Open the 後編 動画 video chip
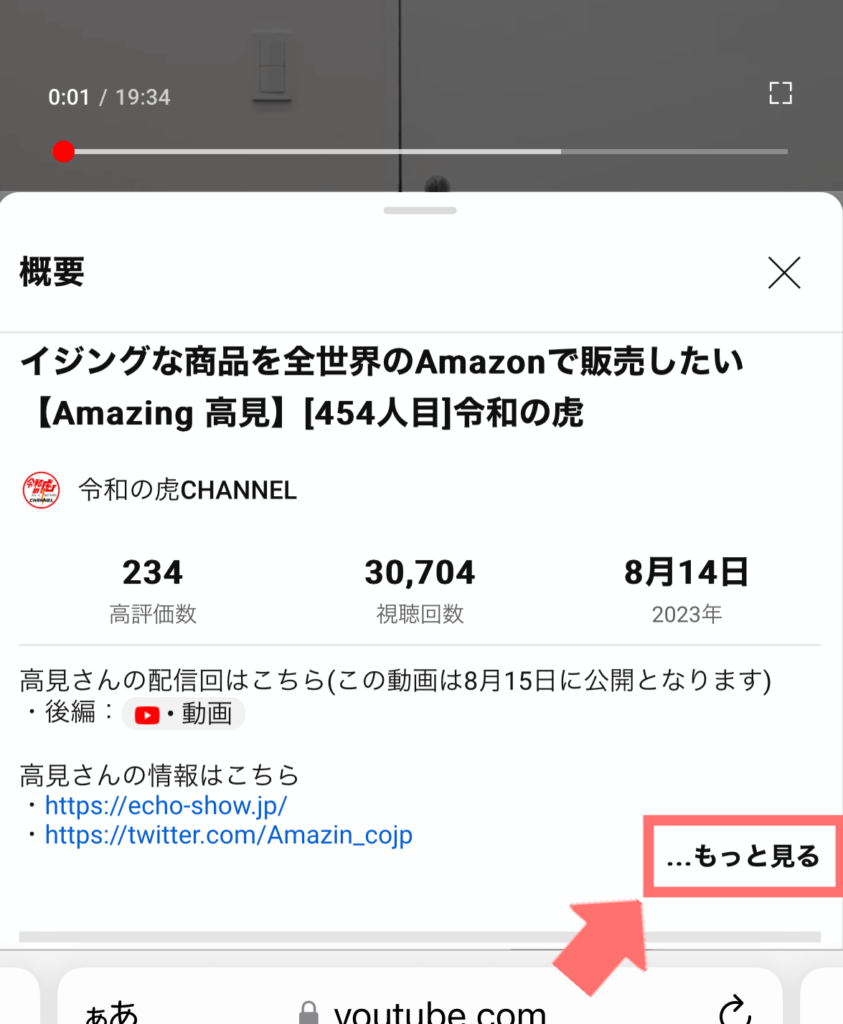The image size is (843, 1024). tap(183, 713)
